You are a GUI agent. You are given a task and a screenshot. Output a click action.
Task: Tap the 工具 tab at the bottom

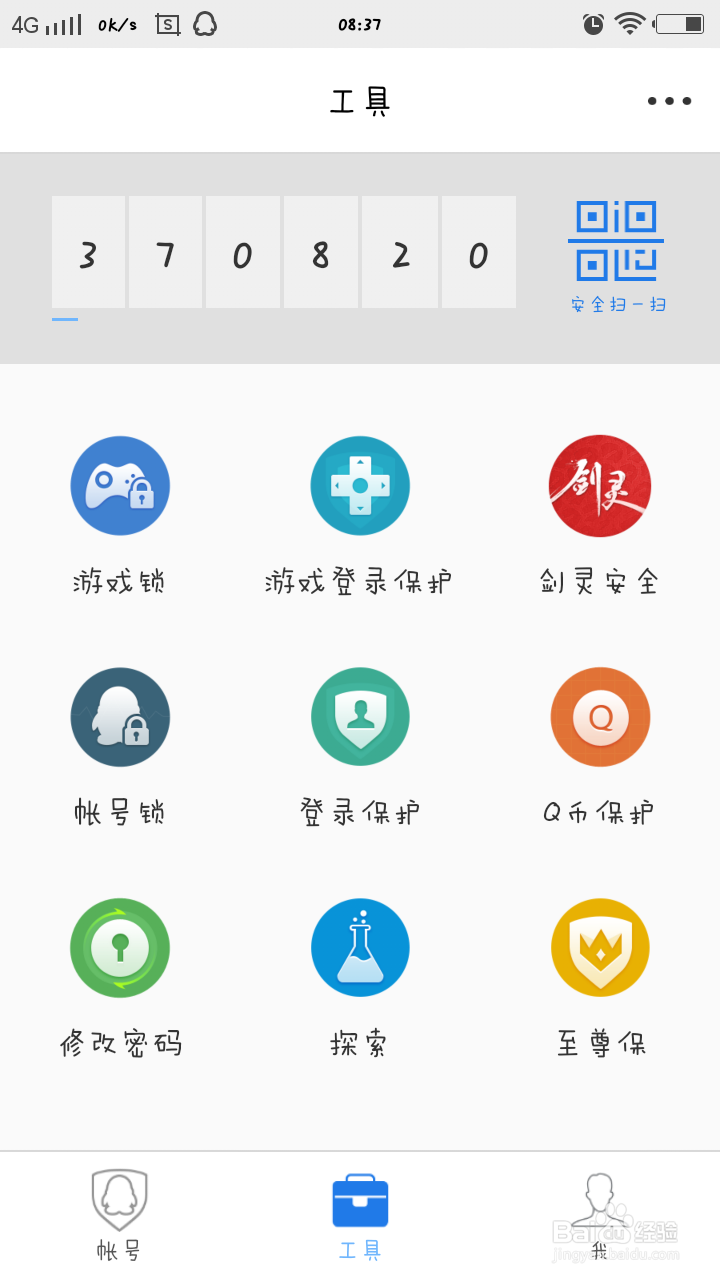360,1210
